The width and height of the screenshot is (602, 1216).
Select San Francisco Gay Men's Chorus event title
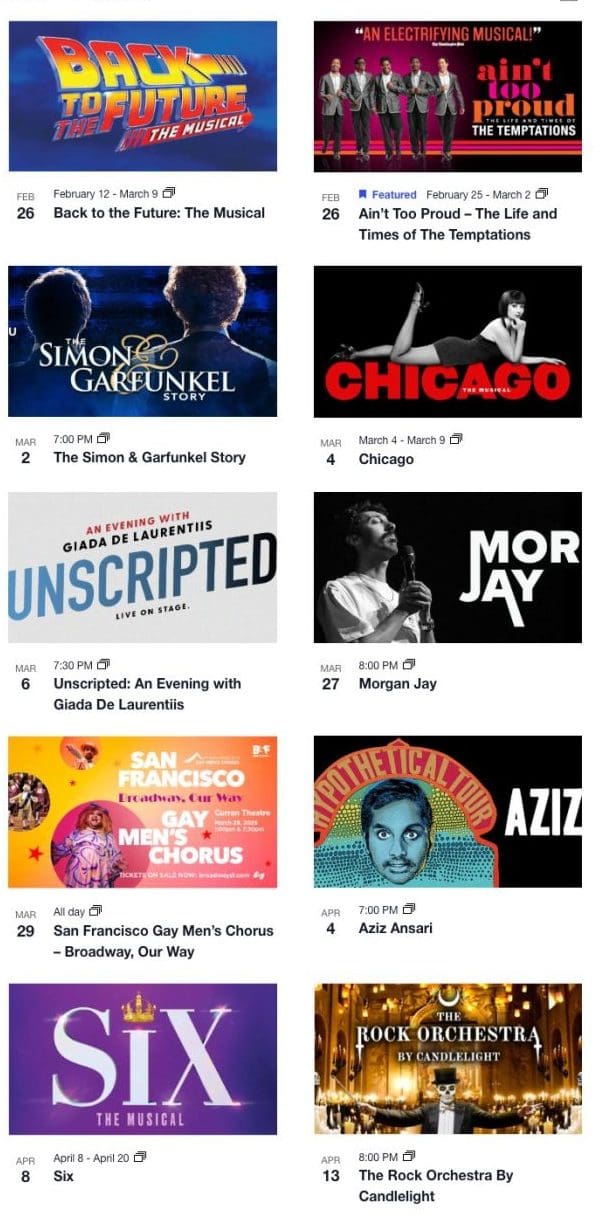click(163, 931)
